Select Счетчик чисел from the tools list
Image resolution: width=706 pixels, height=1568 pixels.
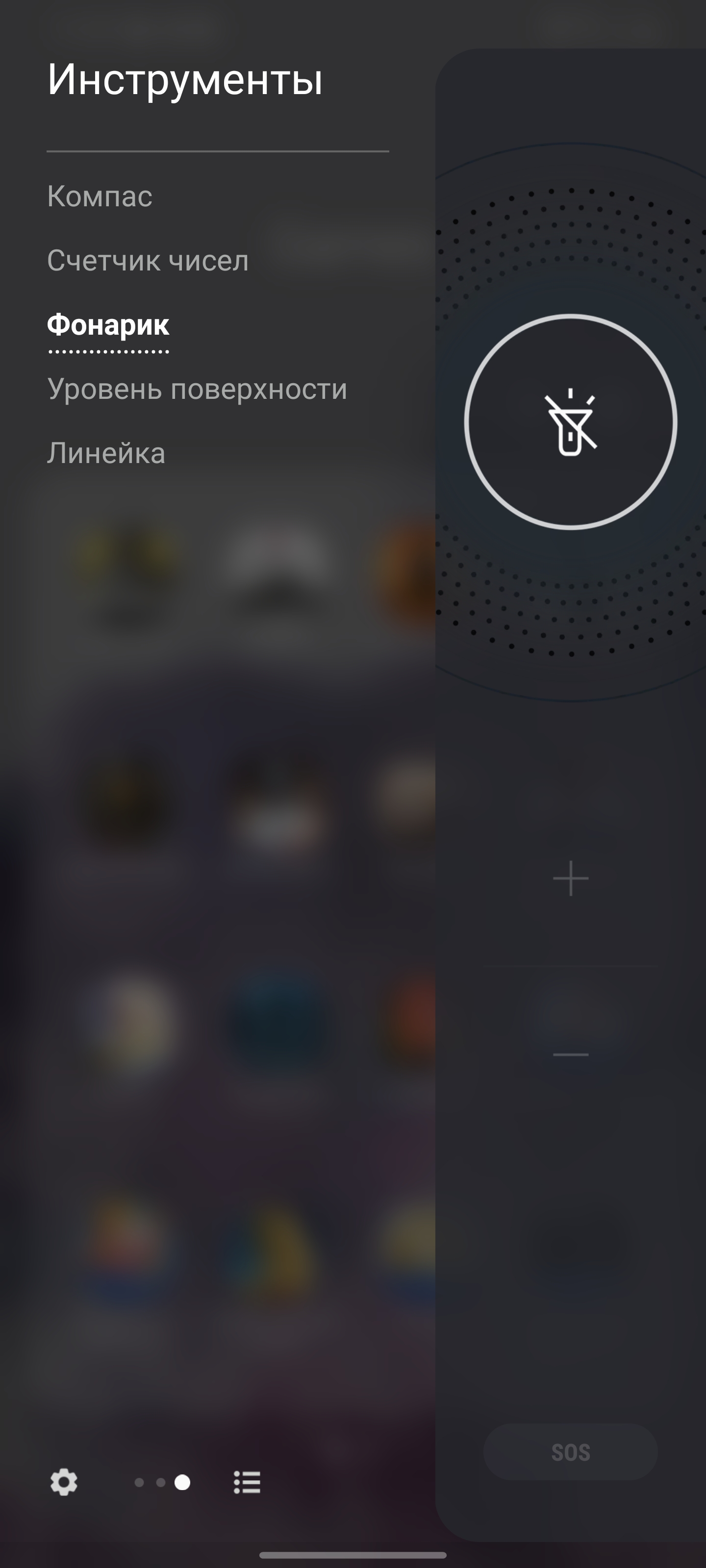[148, 261]
